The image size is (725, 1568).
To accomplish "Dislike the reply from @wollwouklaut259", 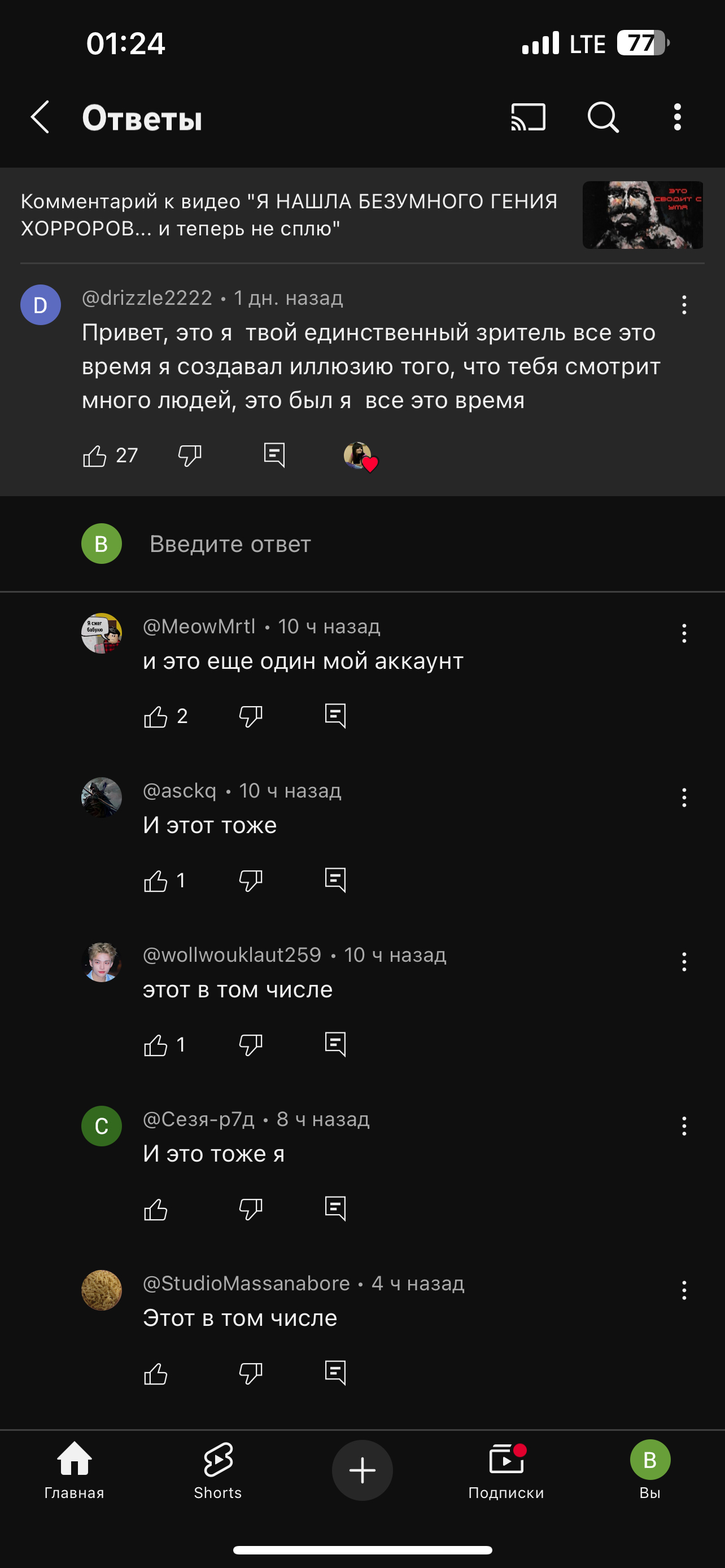I will [x=250, y=1045].
